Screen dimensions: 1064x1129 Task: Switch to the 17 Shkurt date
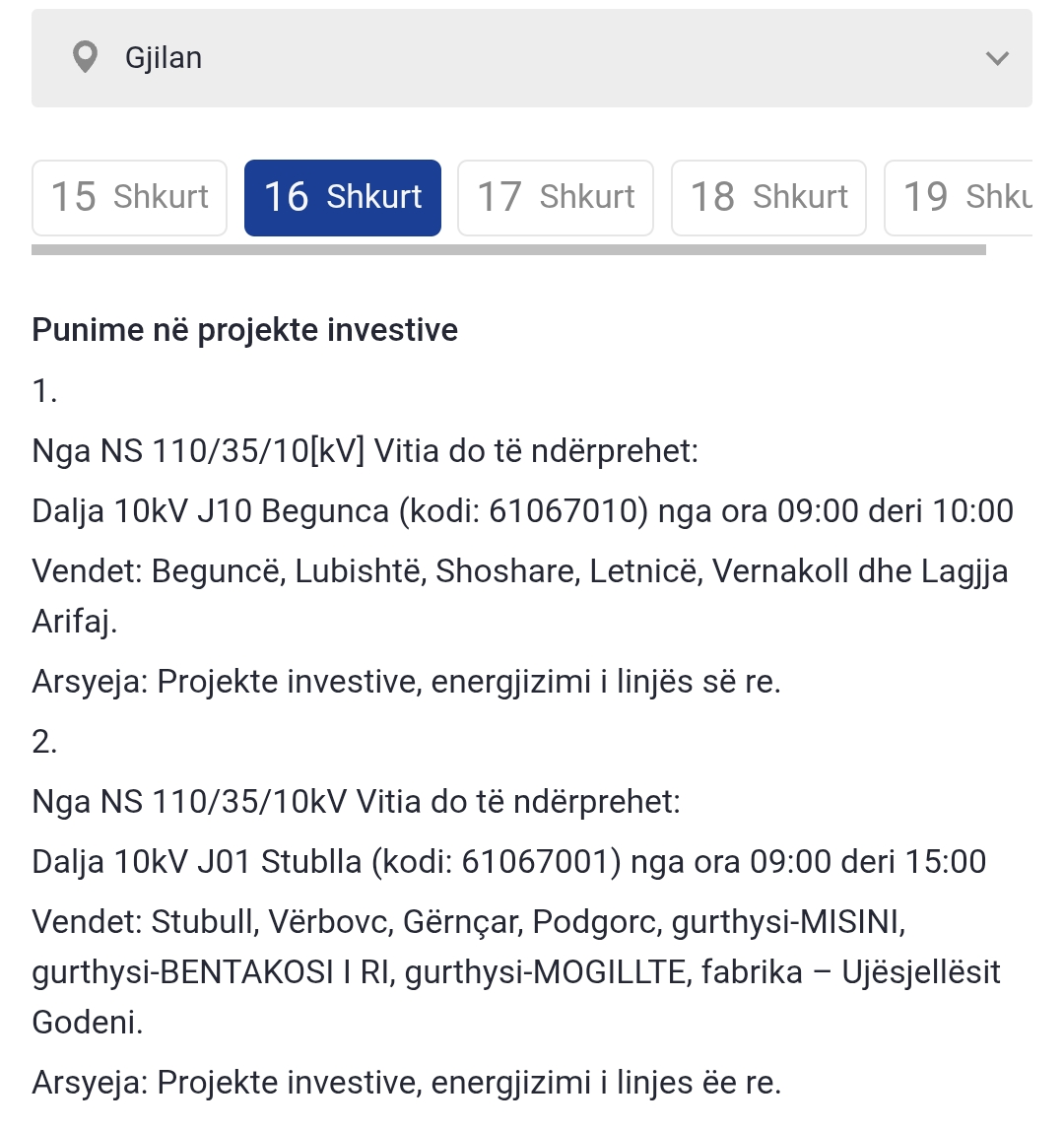coord(556,197)
